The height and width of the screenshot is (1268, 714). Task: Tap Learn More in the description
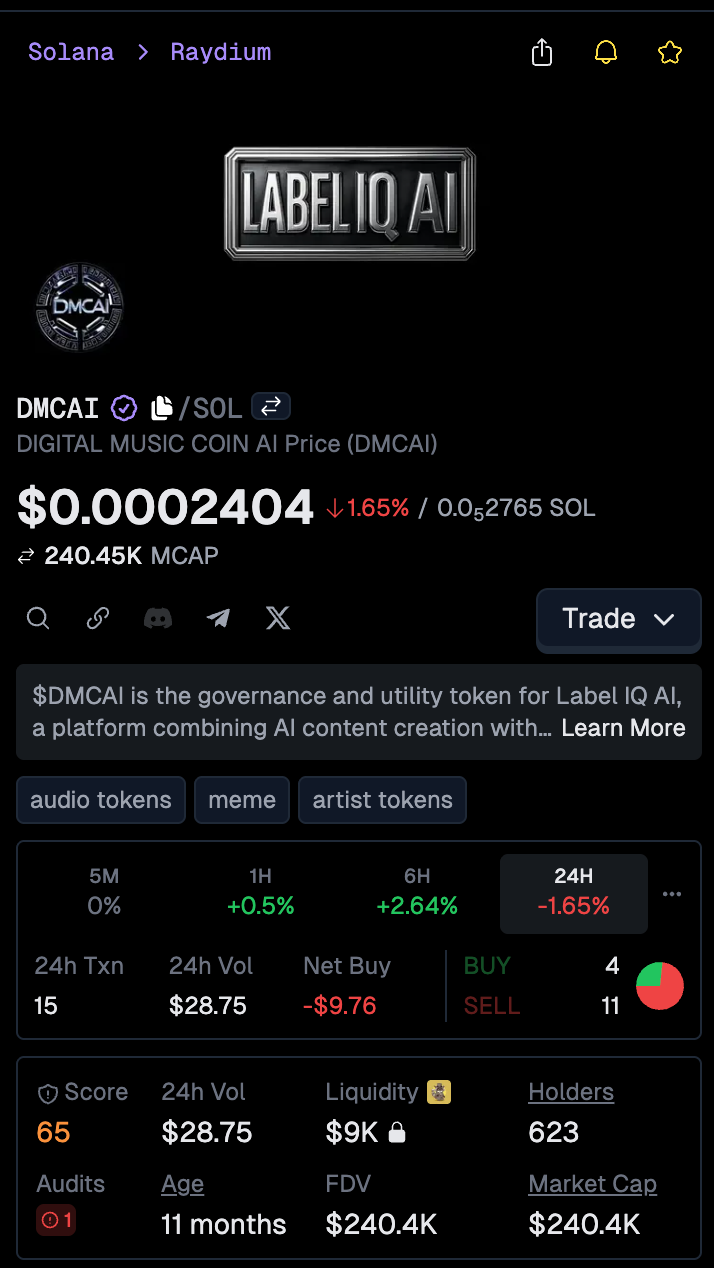point(623,728)
